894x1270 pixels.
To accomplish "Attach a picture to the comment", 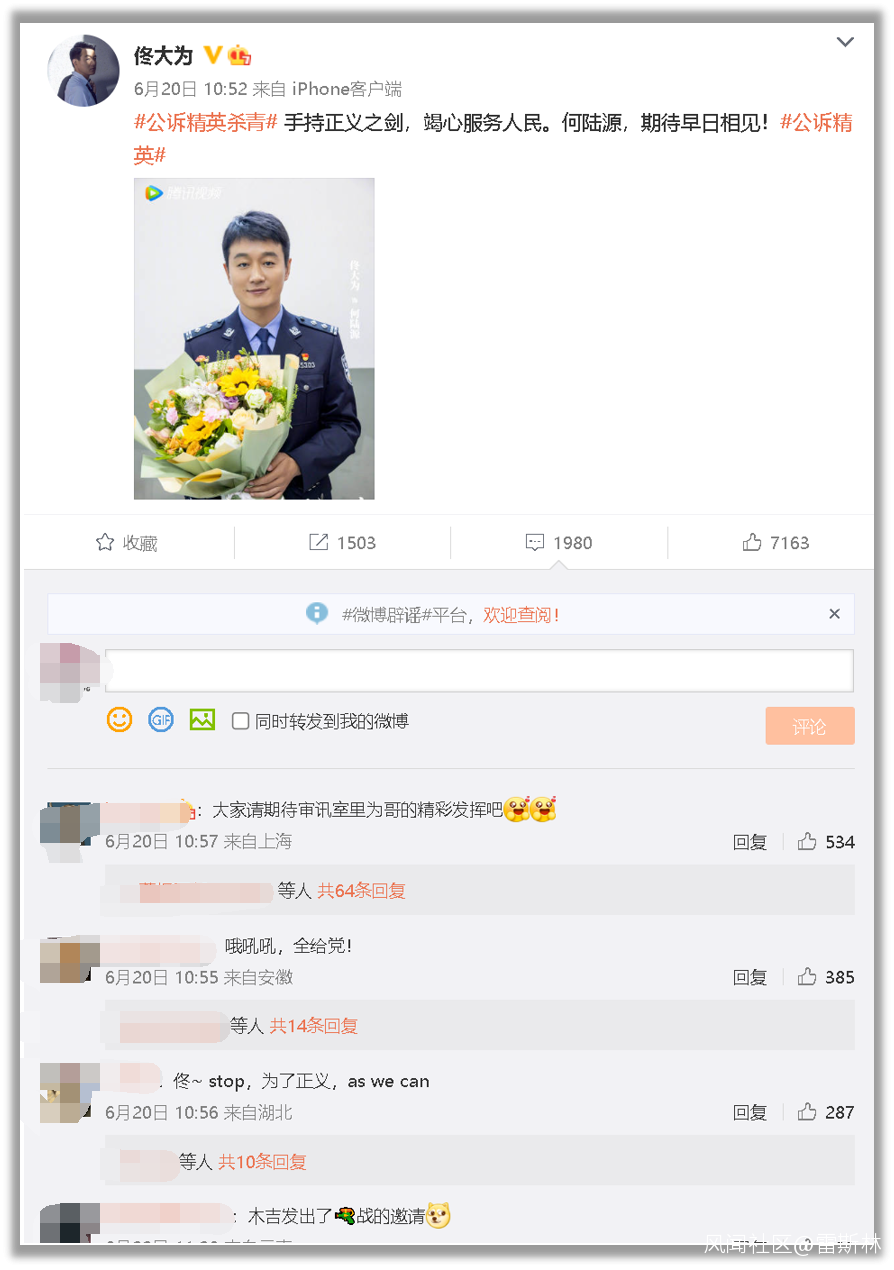I will pos(202,720).
